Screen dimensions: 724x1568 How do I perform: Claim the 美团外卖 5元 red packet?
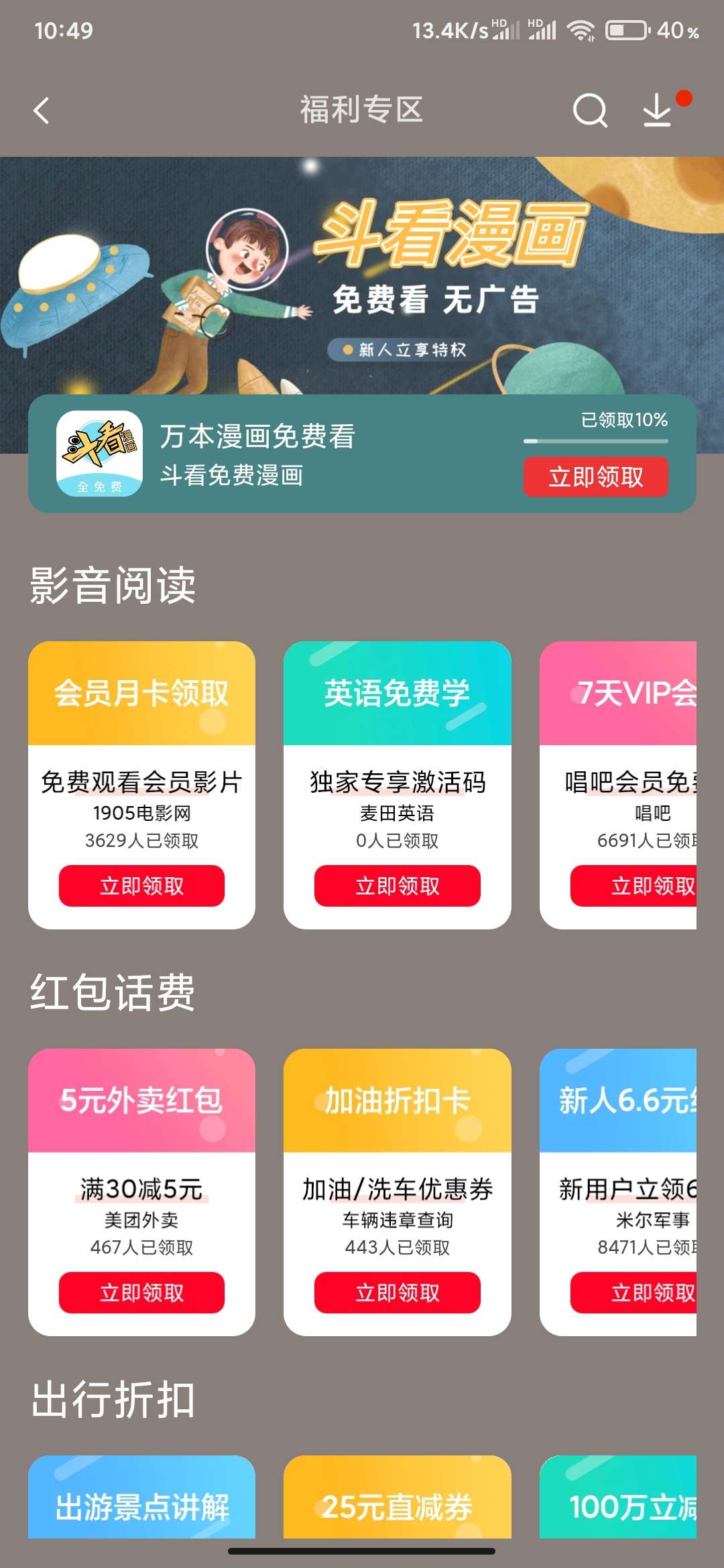click(x=141, y=1293)
